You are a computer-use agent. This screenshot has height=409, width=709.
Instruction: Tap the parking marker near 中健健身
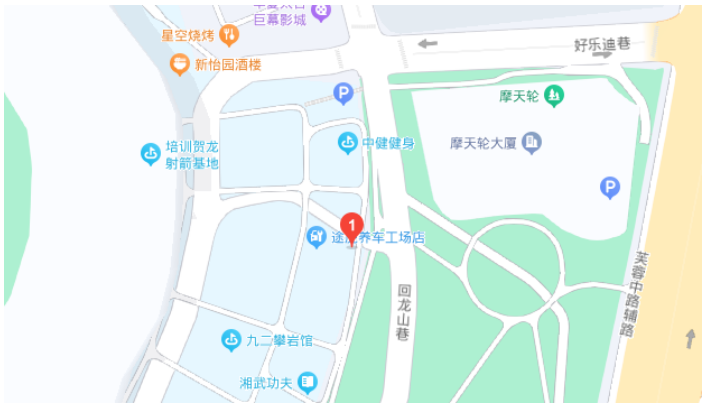[343, 94]
